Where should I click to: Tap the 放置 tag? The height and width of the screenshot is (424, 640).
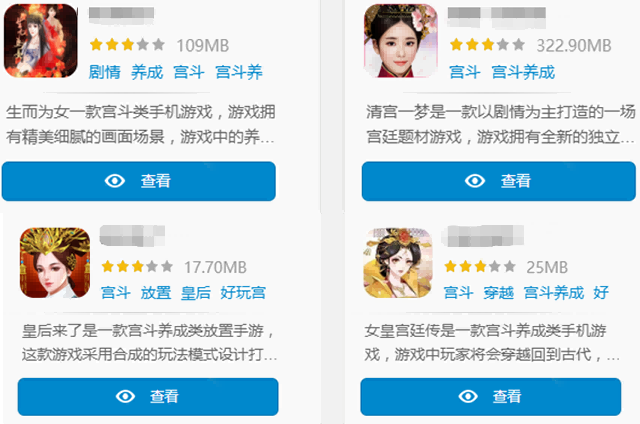(x=156, y=293)
